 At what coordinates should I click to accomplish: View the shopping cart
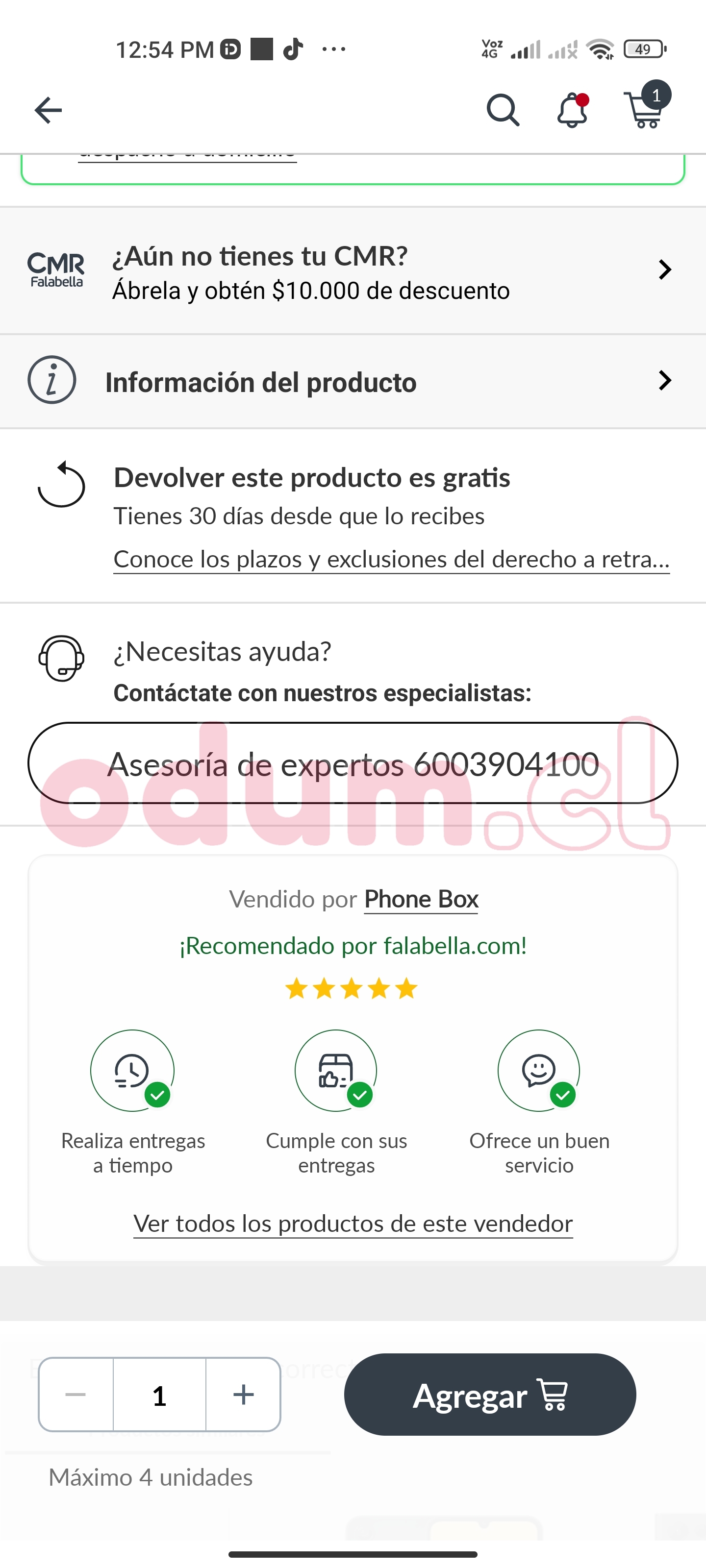(x=645, y=110)
